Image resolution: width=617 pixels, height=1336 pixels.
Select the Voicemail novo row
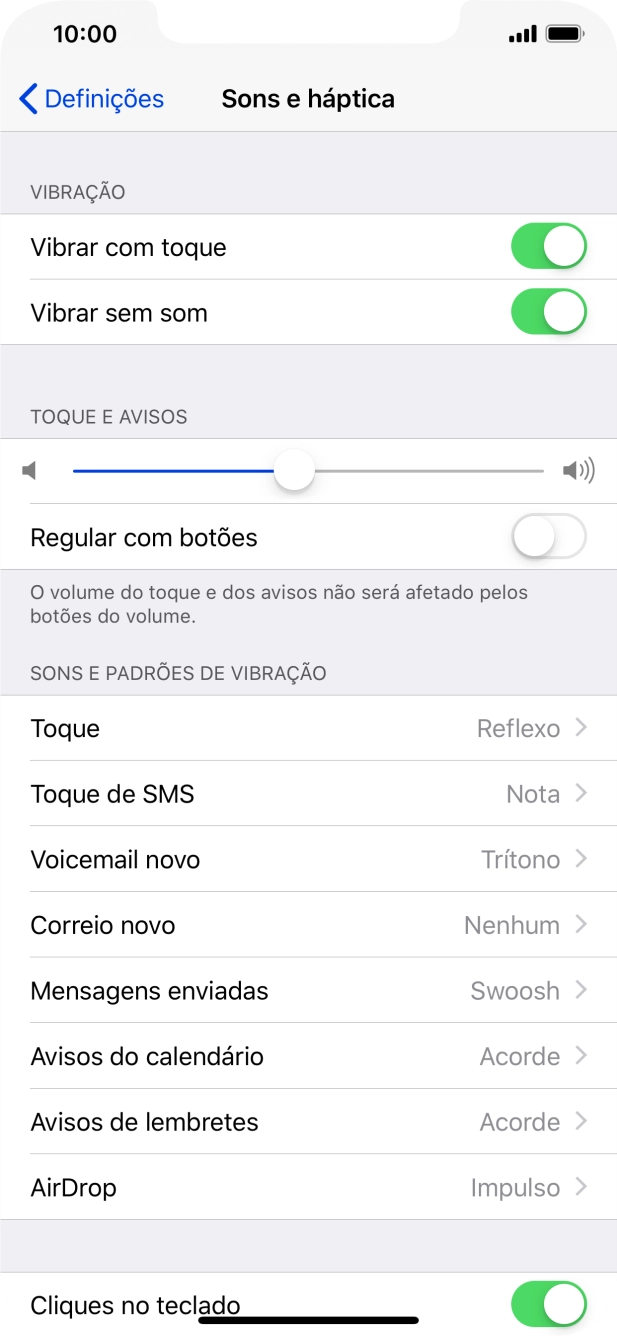(308, 860)
